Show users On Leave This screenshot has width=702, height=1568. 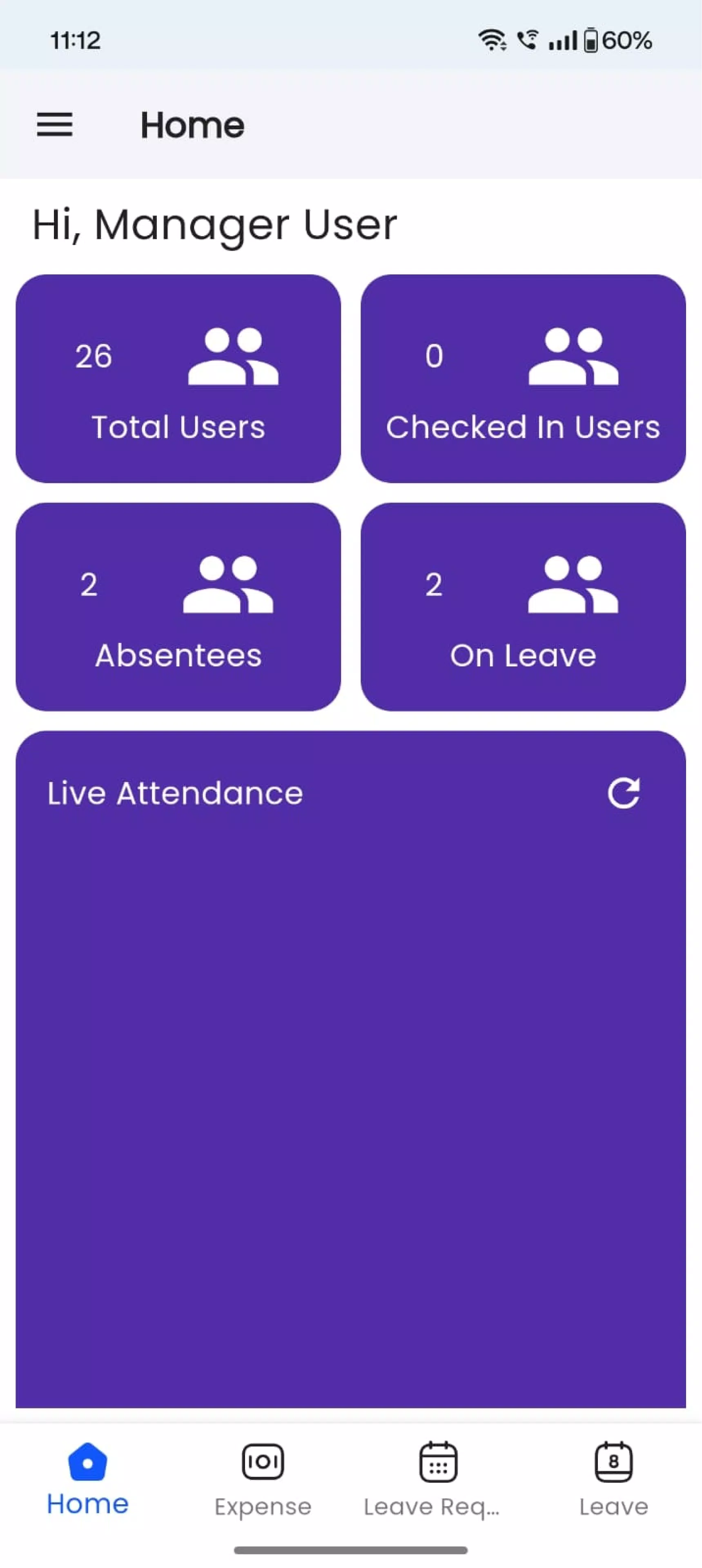pos(523,607)
